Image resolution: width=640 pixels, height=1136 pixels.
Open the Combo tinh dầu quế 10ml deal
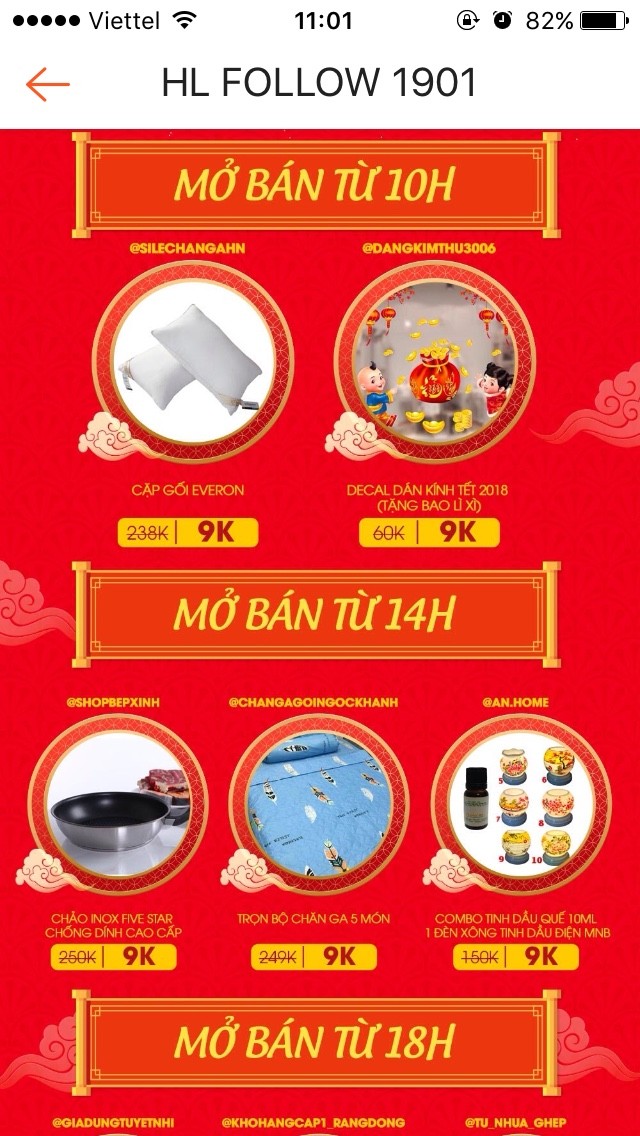click(521, 805)
